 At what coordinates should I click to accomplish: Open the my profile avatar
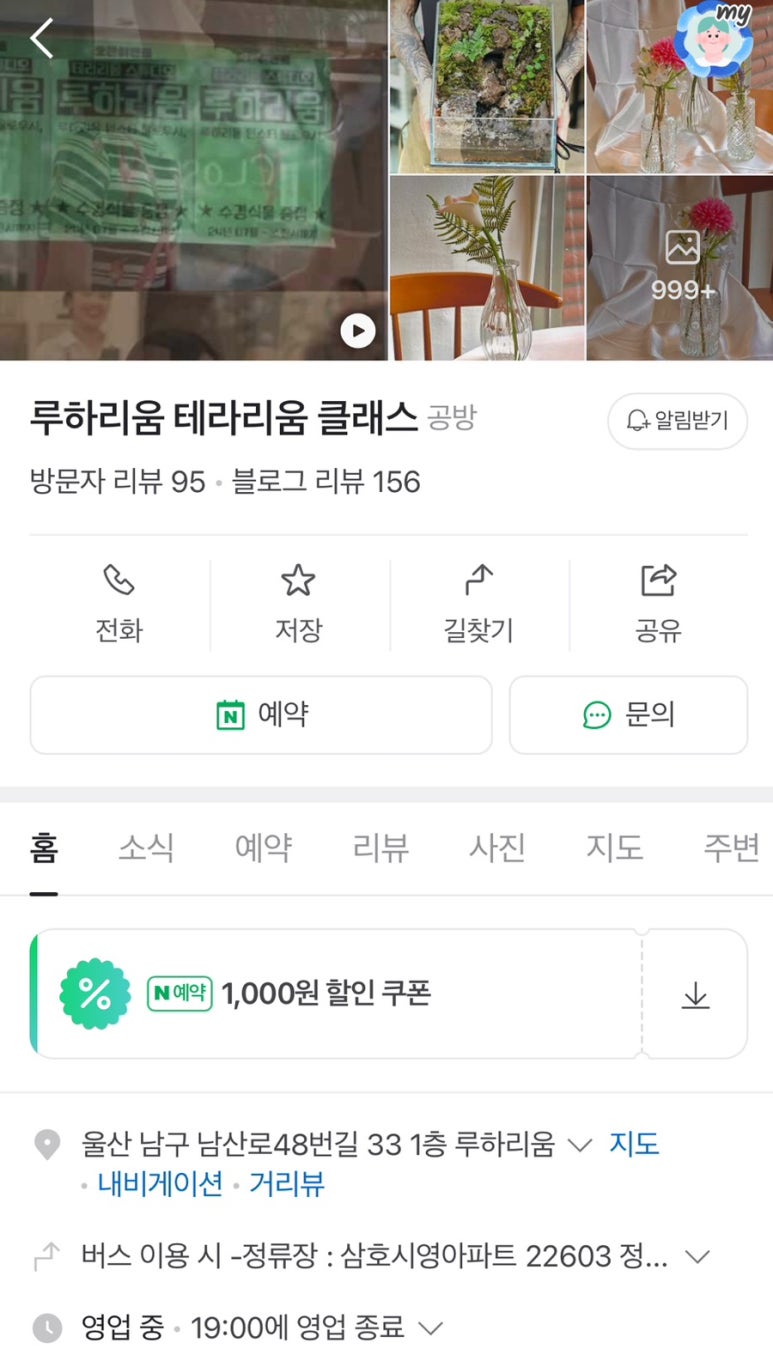(x=713, y=36)
